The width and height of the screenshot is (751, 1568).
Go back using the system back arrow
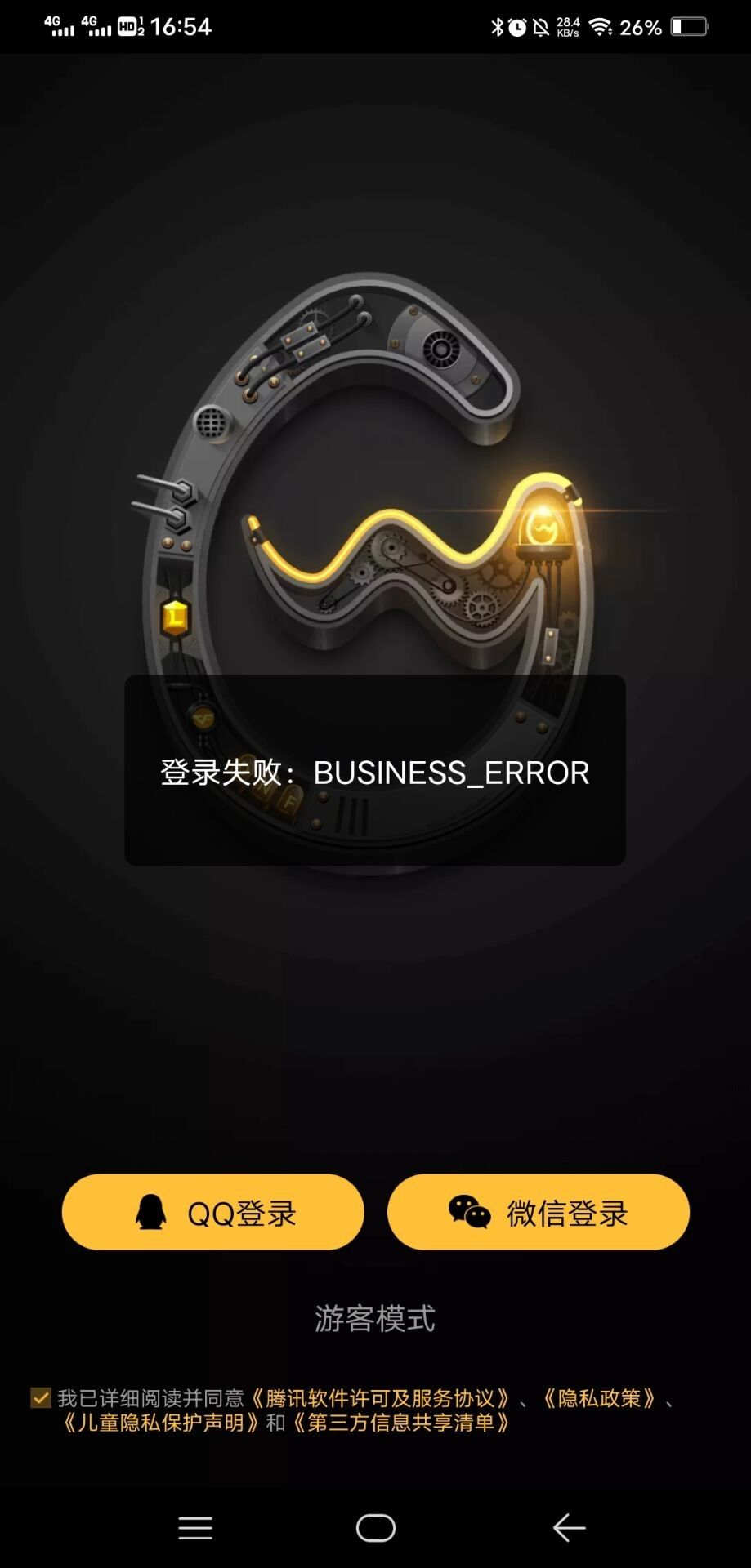569,1527
